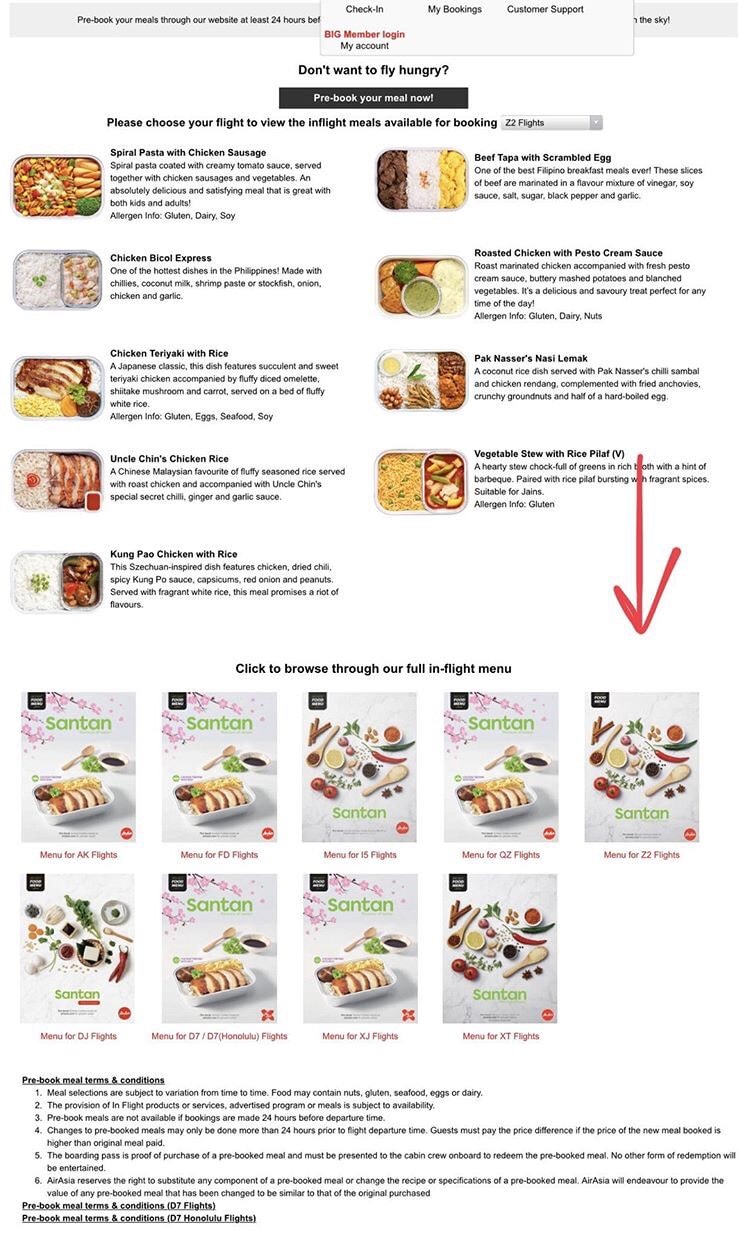Image resolution: width=750 pixels, height=1254 pixels.
Task: Open the Z2 Flights dropdown
Action: tap(552, 123)
